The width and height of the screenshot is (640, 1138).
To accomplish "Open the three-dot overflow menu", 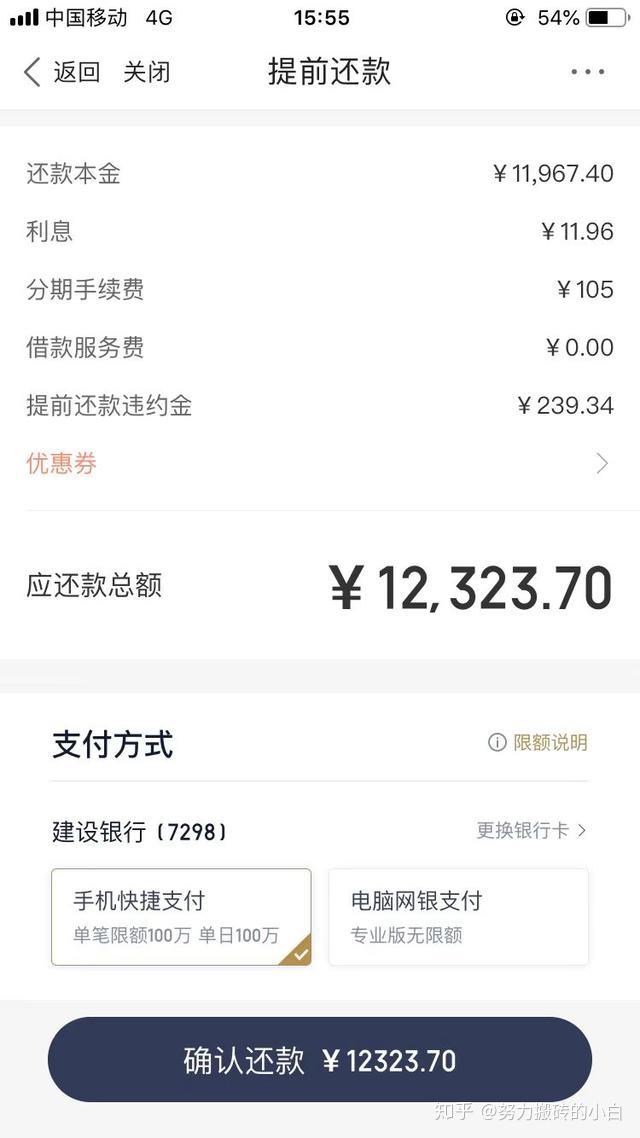I will click(588, 72).
